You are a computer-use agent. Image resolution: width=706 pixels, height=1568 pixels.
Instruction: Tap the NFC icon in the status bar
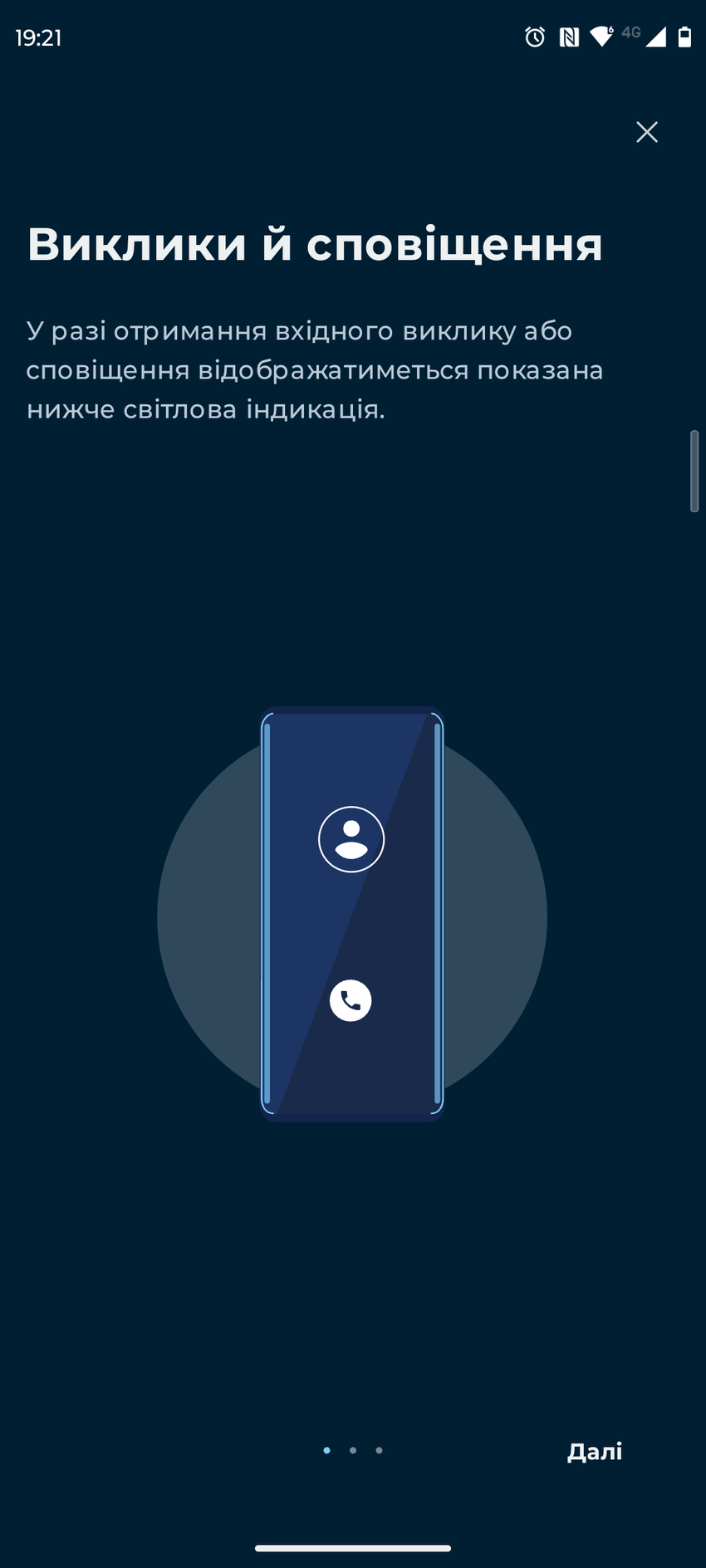571,37
